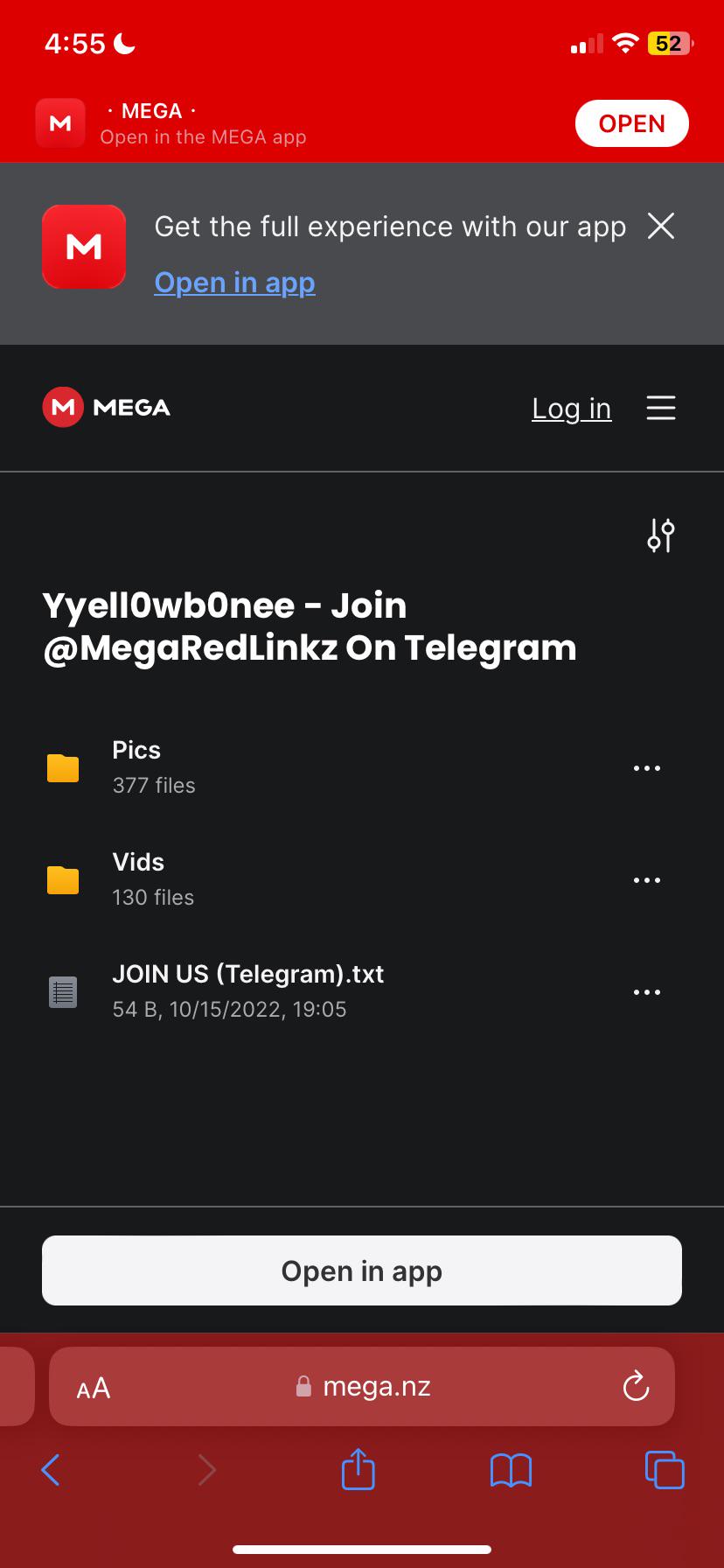Select the yellow Vids folder icon
724x1568 pixels.
pos(62,879)
